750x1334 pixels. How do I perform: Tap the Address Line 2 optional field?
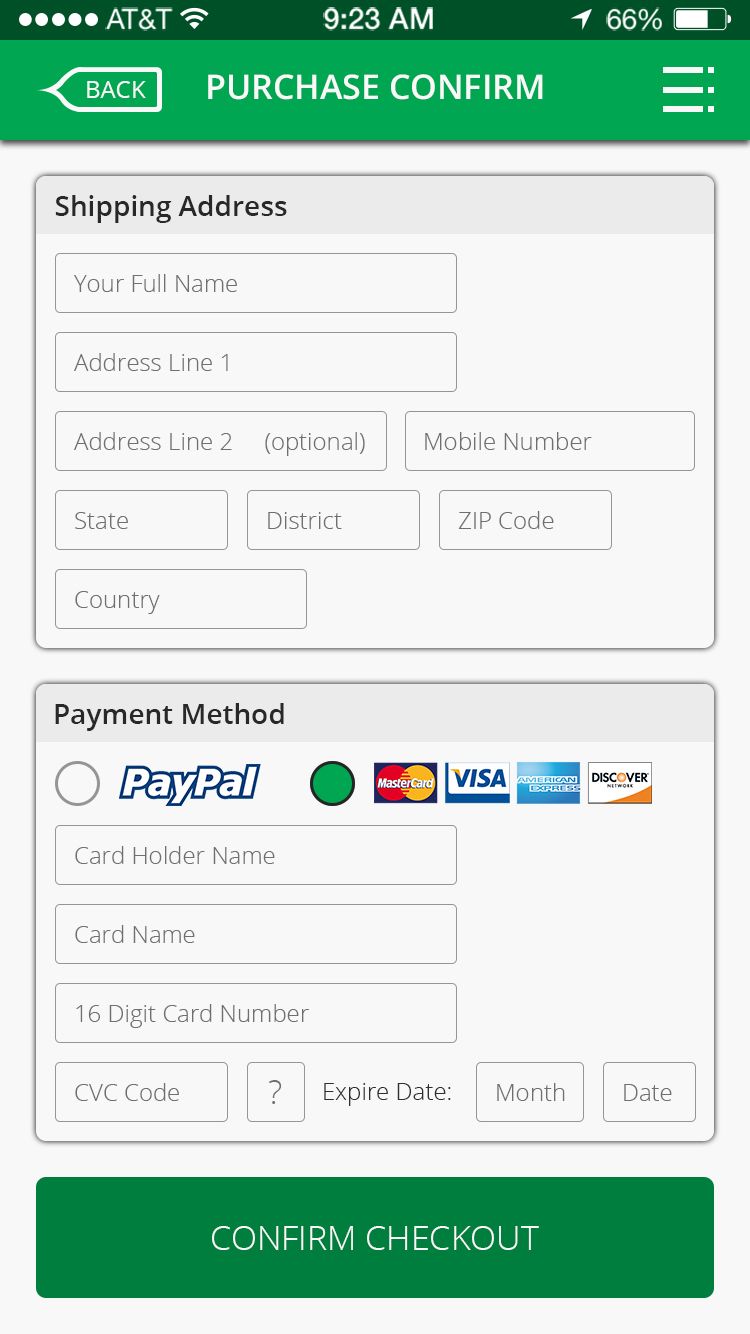(x=220, y=441)
